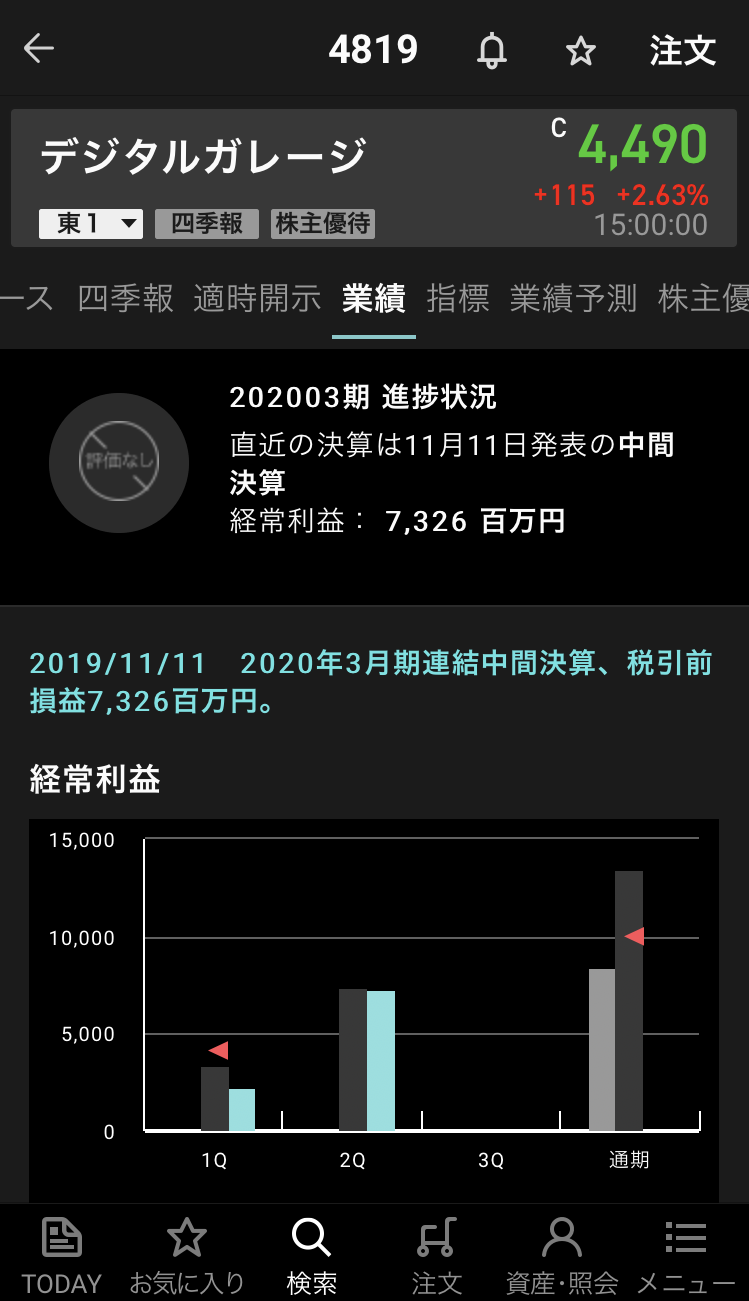Expand the 東1 market dropdown
The image size is (749, 1301).
[x=91, y=223]
